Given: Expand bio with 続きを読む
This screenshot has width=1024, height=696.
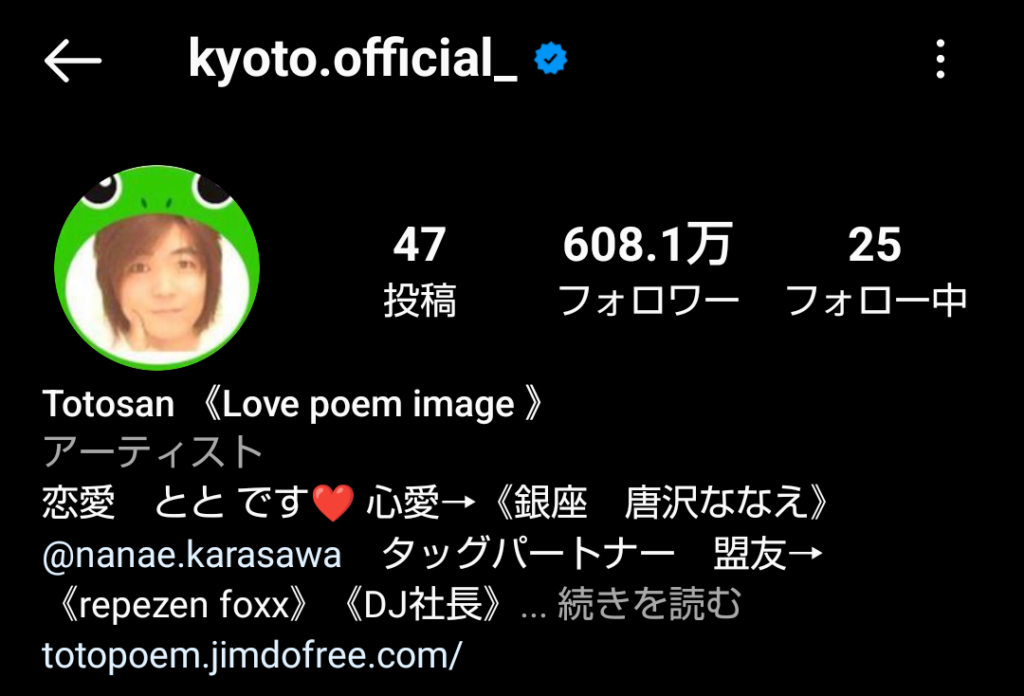Looking at the screenshot, I should [649, 605].
